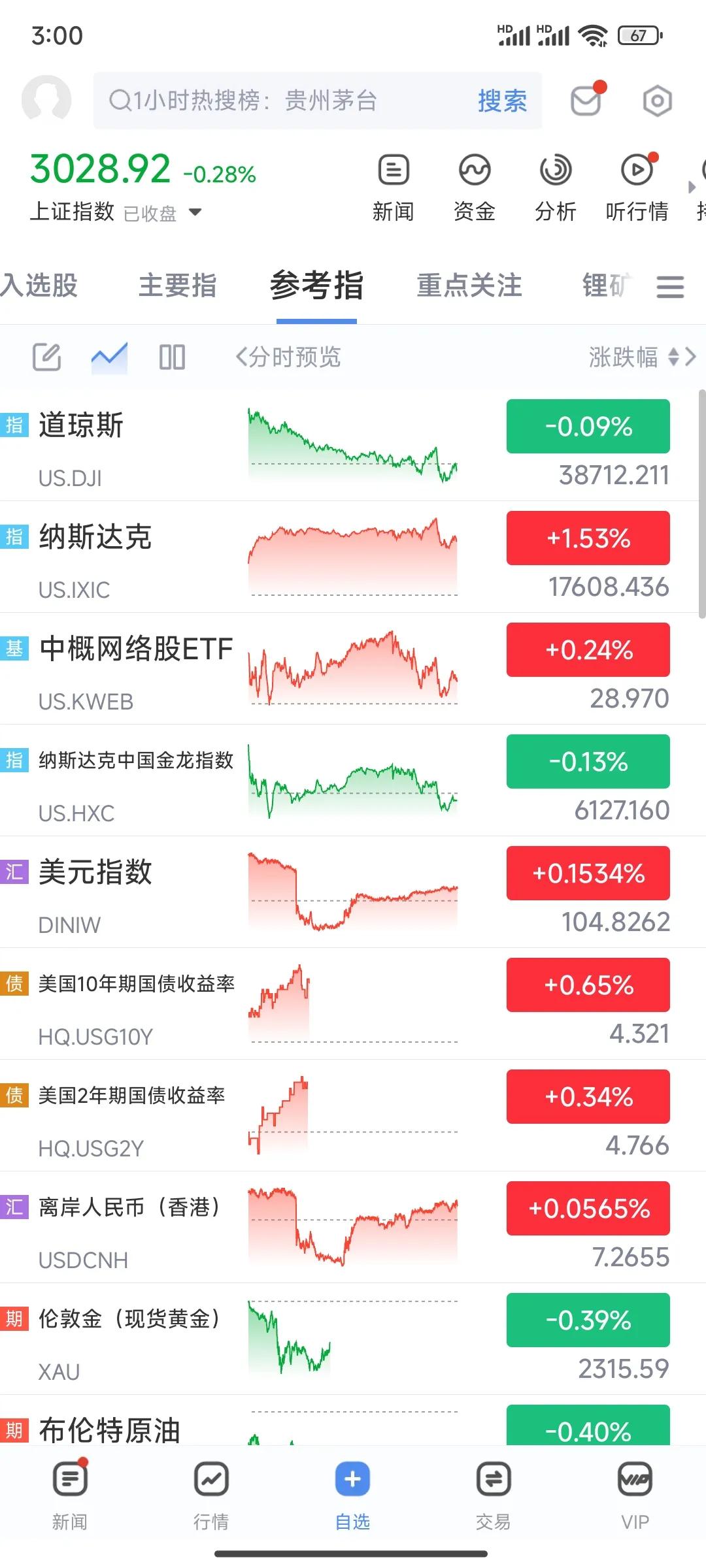This screenshot has height=1568, width=706.
Task: Tap the blue 搜索 button
Action: [502, 101]
